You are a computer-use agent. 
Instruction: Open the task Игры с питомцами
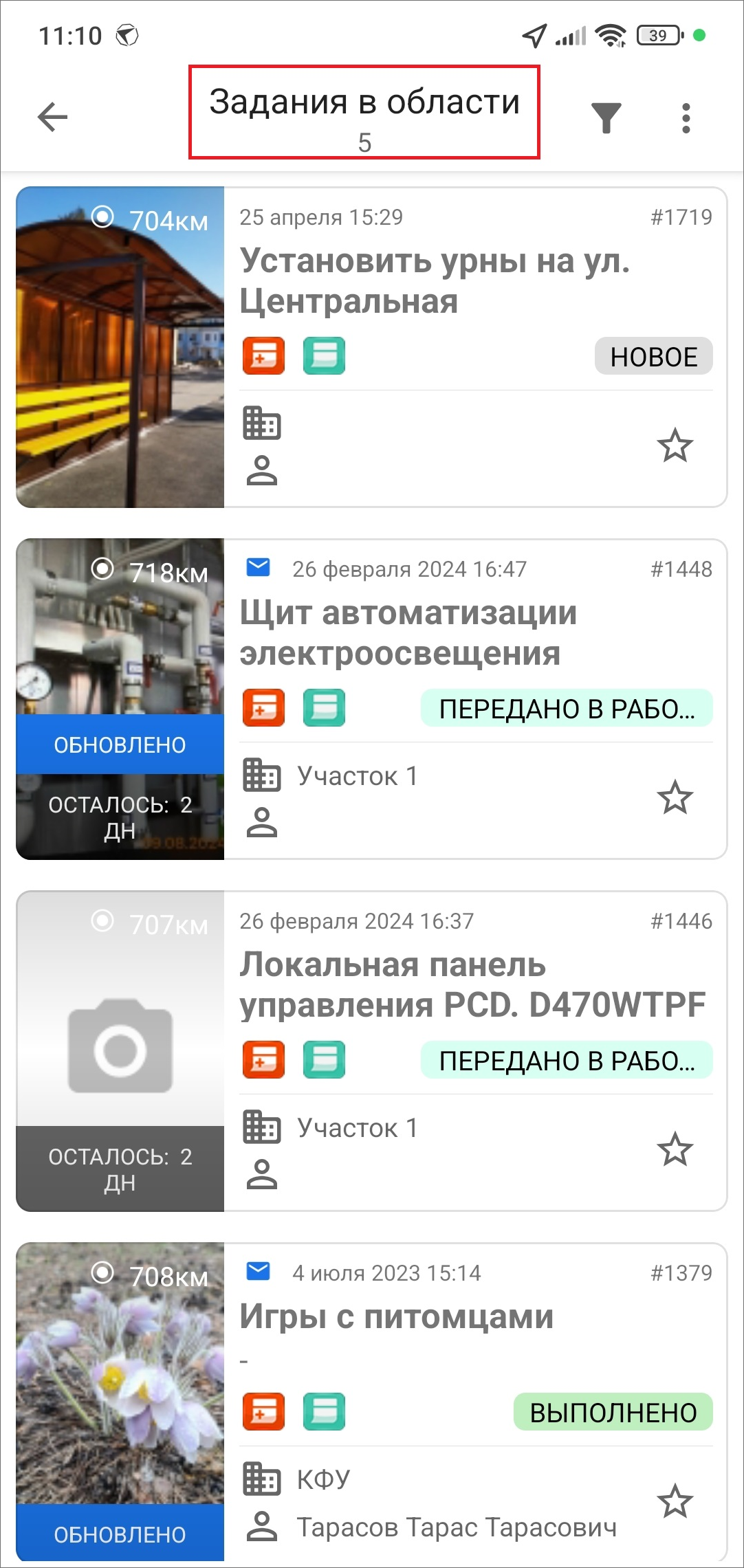click(397, 1317)
